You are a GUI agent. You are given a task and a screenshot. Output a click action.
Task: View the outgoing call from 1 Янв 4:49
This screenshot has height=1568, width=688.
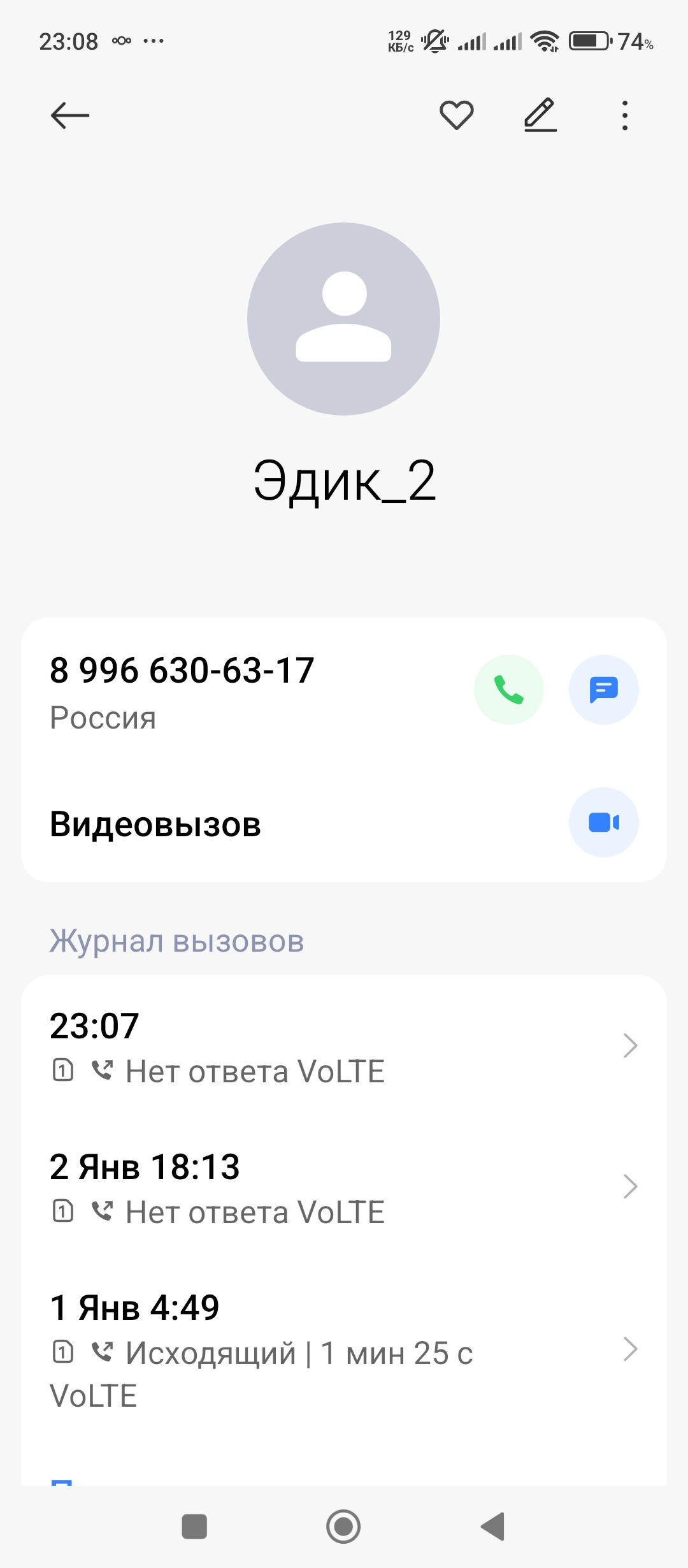point(344,1349)
